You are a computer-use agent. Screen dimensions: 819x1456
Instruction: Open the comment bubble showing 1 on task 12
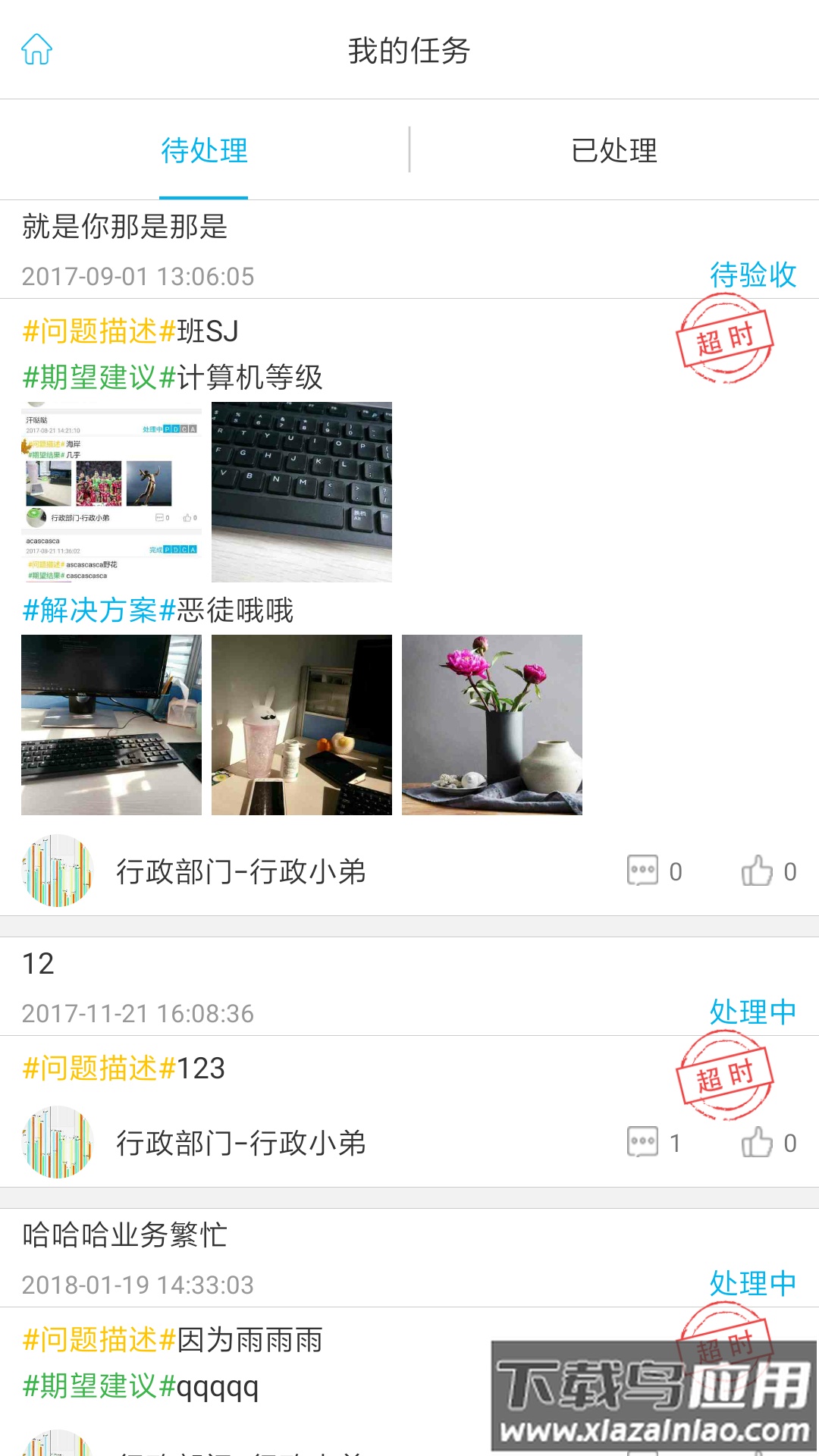[642, 1141]
